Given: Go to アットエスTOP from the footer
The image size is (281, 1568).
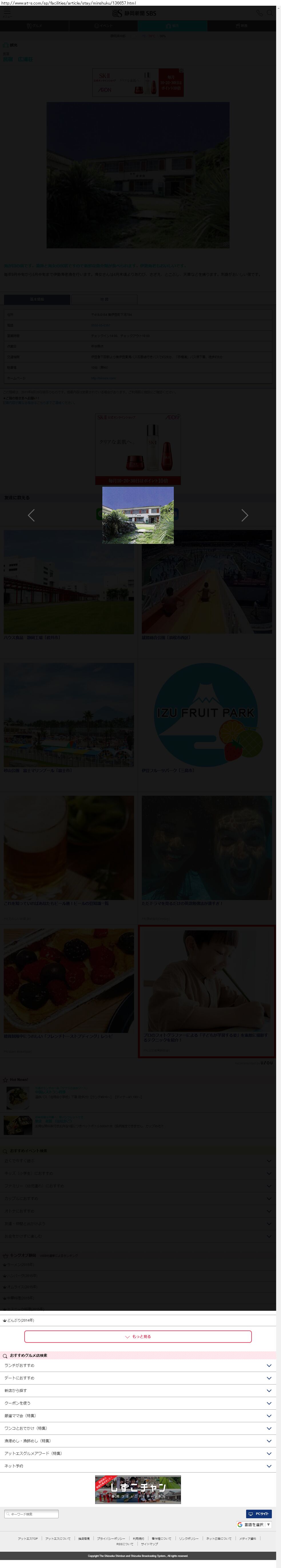Looking at the screenshot, I should click(28, 1538).
